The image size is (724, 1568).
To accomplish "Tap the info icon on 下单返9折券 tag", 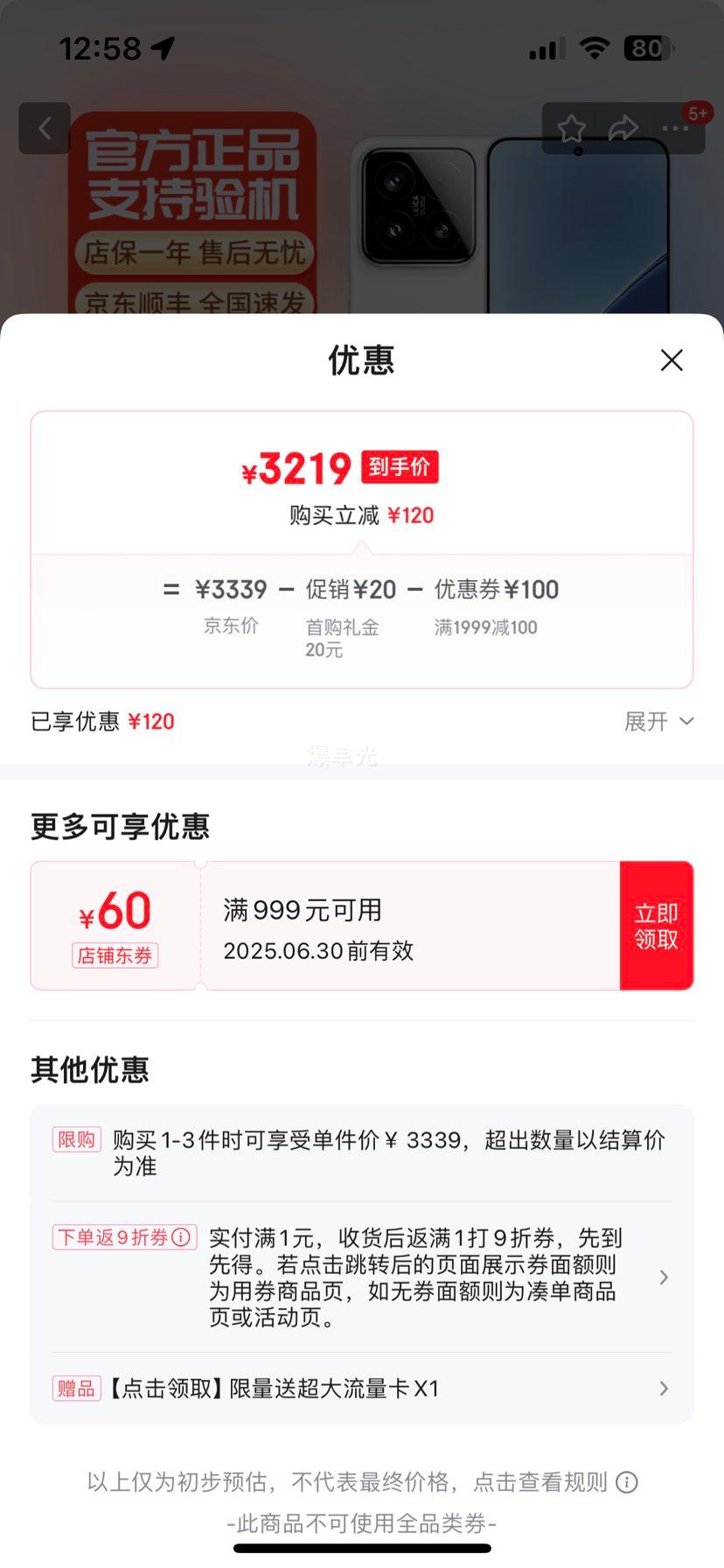I will point(181,1237).
